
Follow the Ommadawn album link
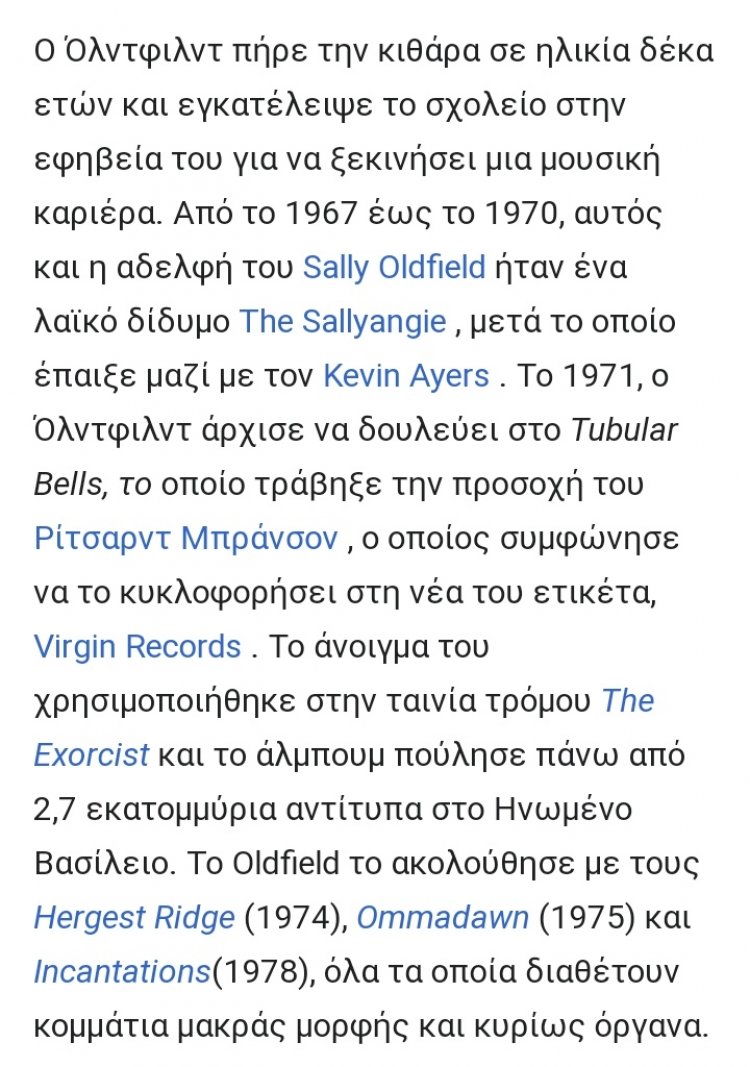(x=442, y=916)
